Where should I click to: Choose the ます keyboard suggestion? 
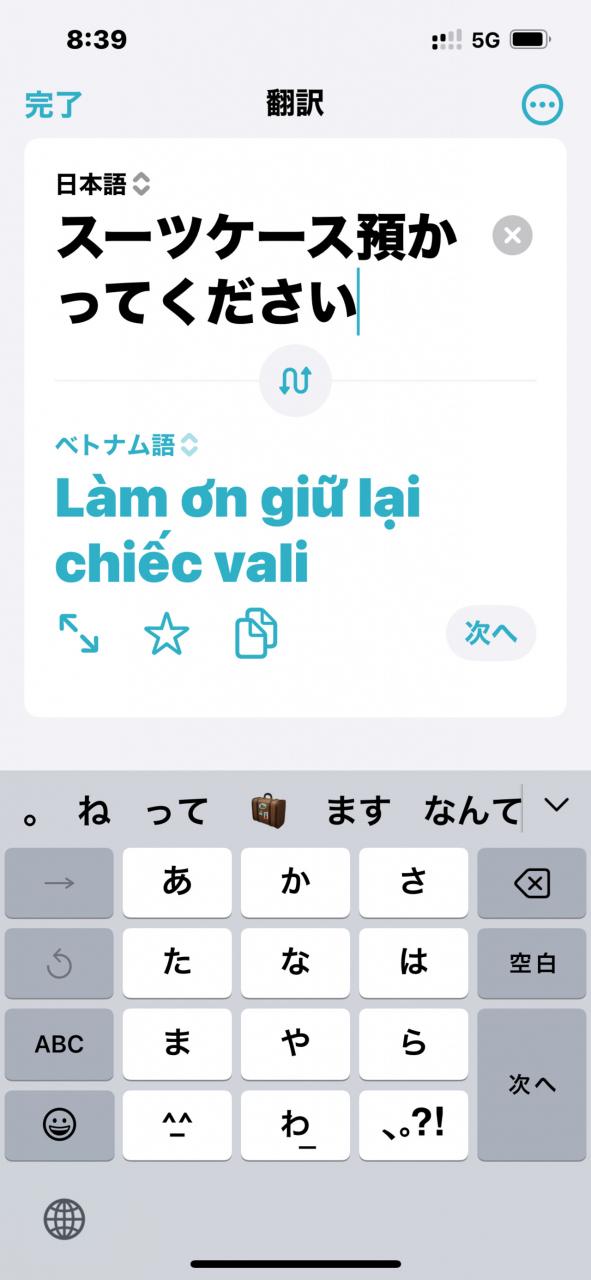[x=358, y=810]
